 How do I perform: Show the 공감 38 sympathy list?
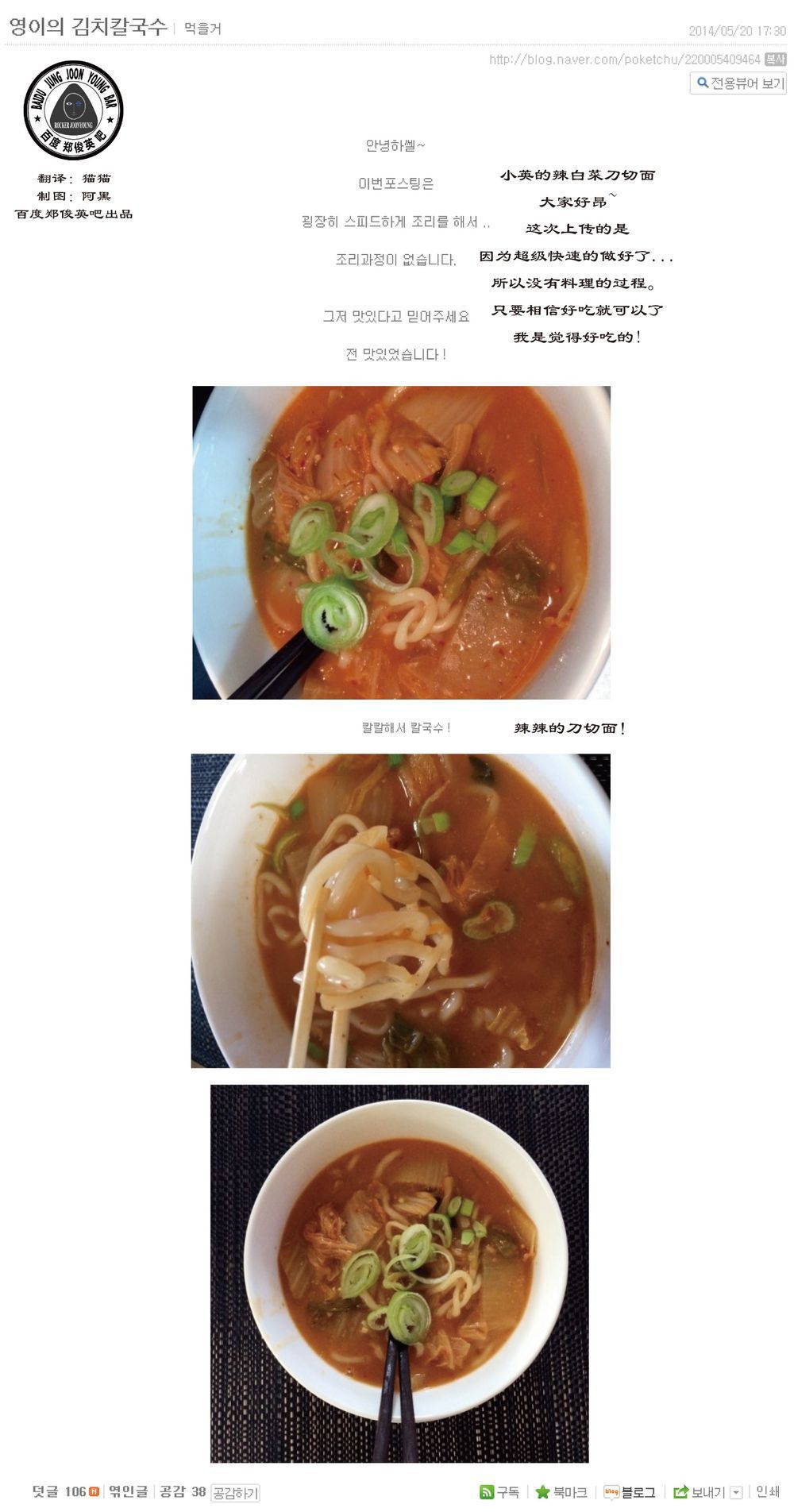click(182, 1492)
